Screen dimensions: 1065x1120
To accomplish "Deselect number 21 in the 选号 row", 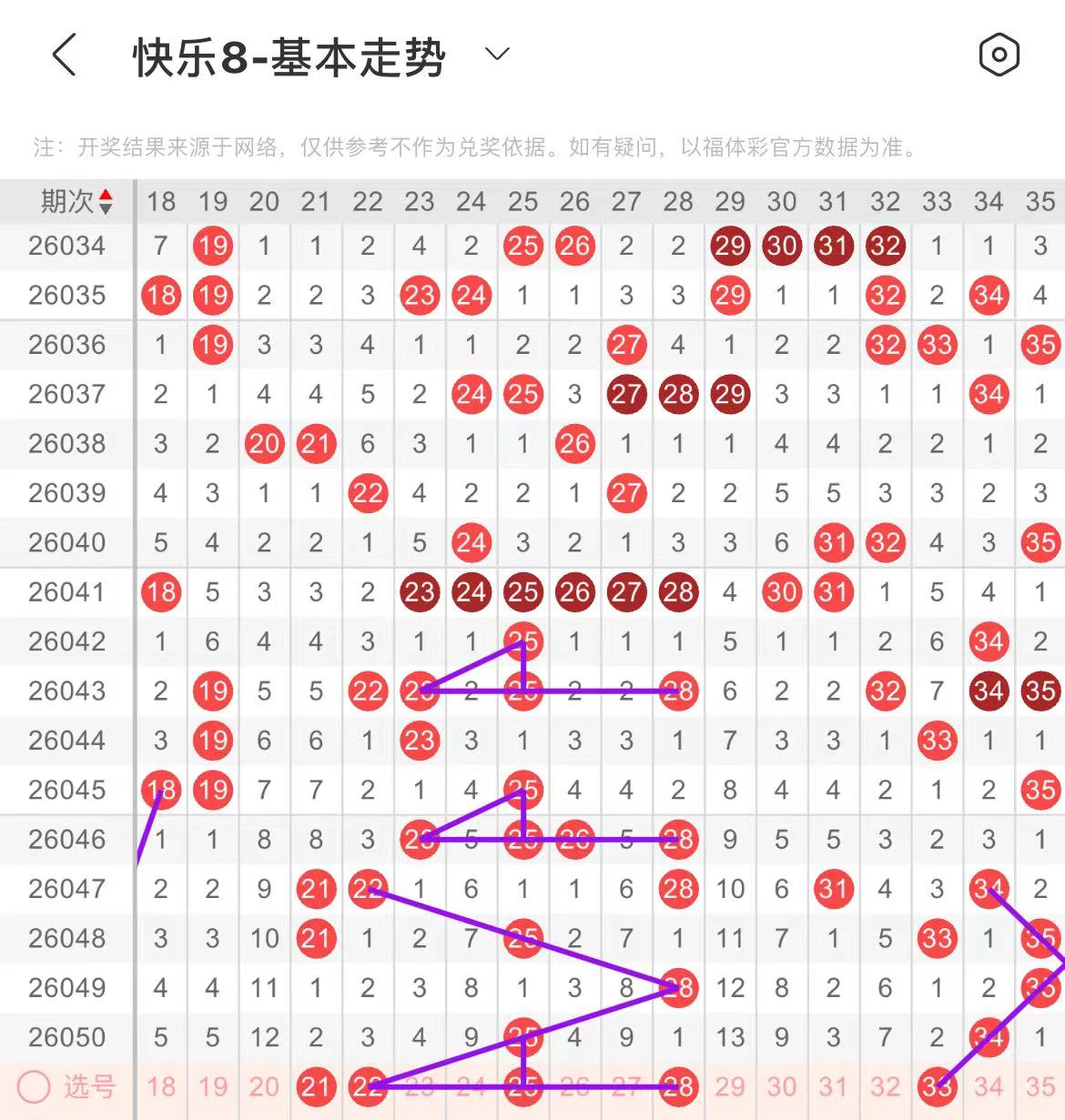I will (316, 1086).
